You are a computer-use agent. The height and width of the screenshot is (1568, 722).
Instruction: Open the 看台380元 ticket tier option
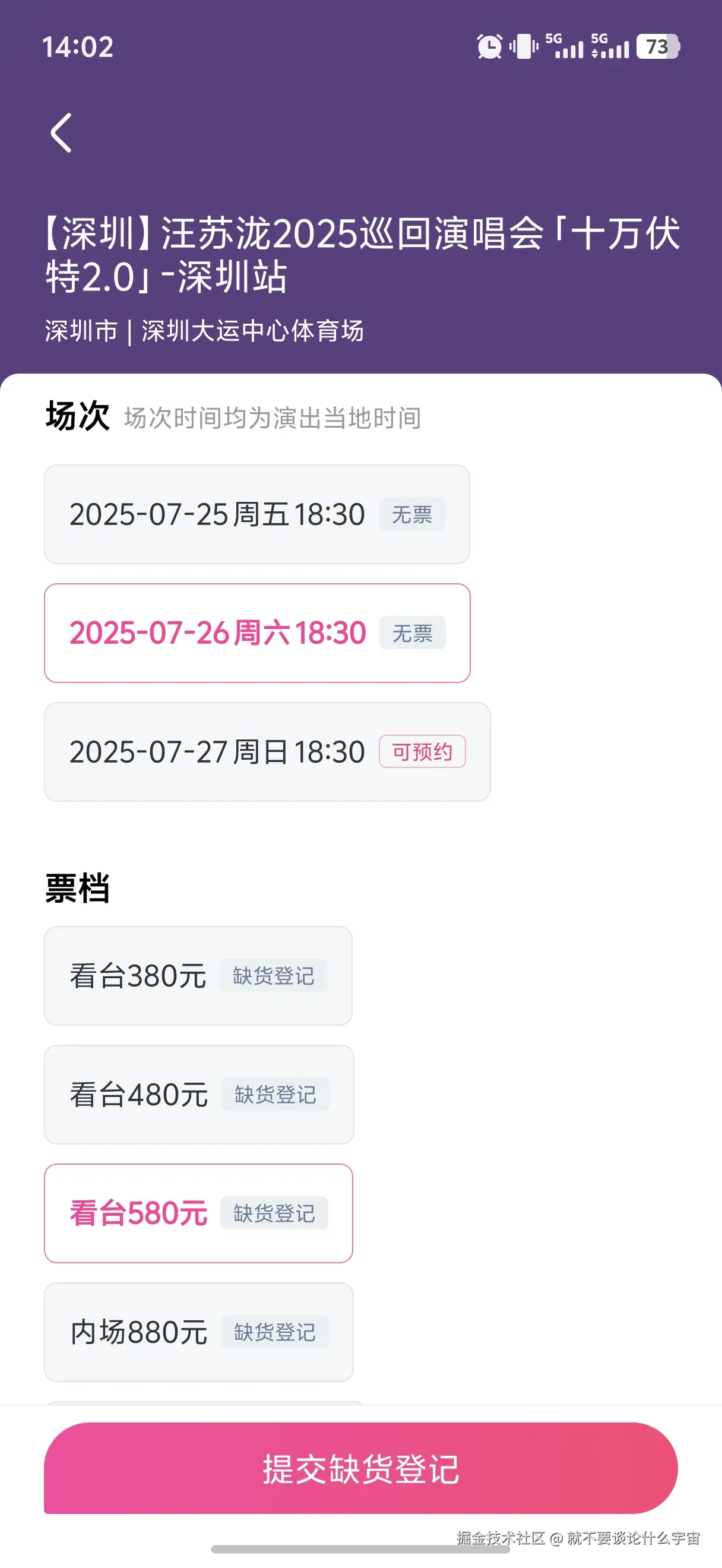point(198,976)
